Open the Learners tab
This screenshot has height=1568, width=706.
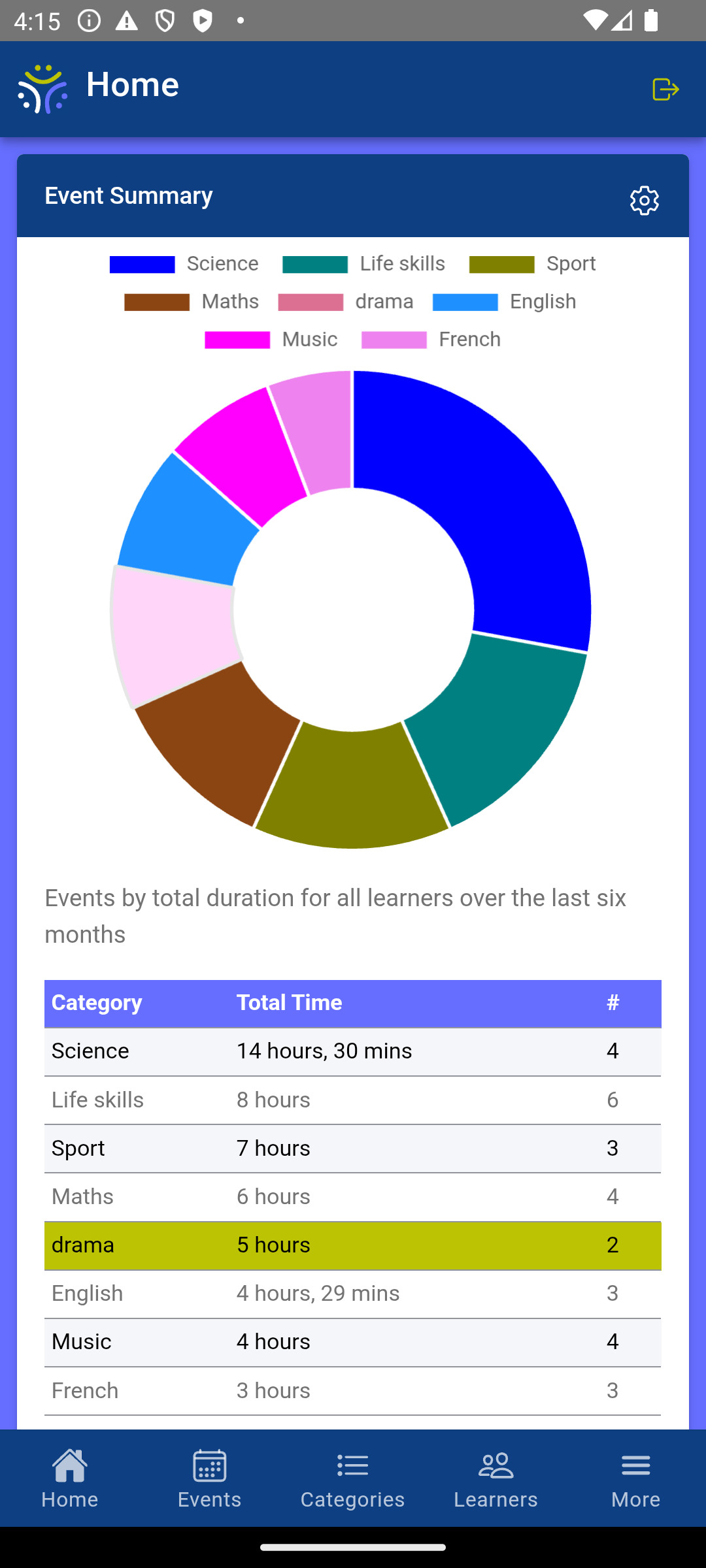(x=496, y=1479)
